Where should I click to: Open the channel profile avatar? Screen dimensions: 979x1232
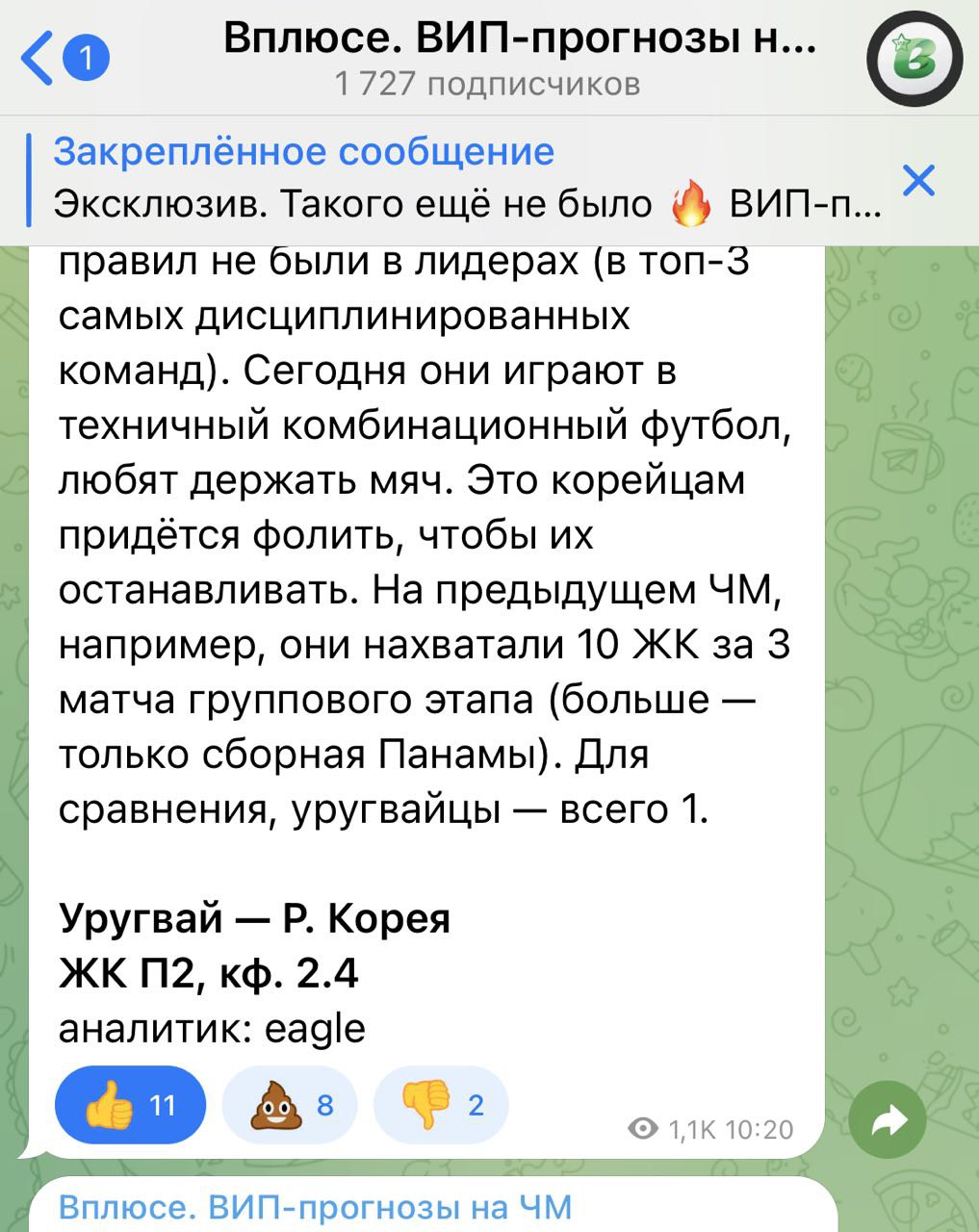click(x=914, y=60)
